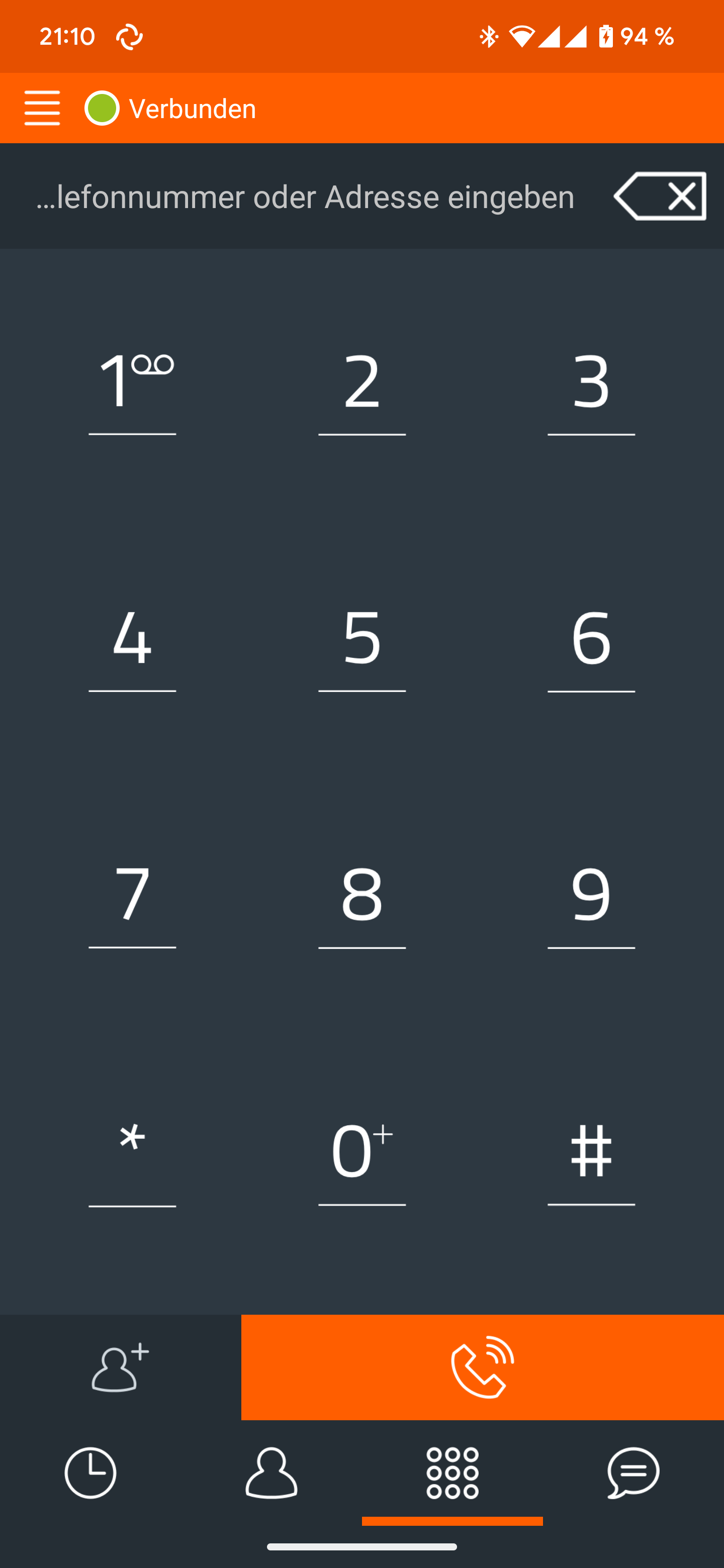Switch to the call history tab
The image size is (724, 1568).
[90, 1473]
